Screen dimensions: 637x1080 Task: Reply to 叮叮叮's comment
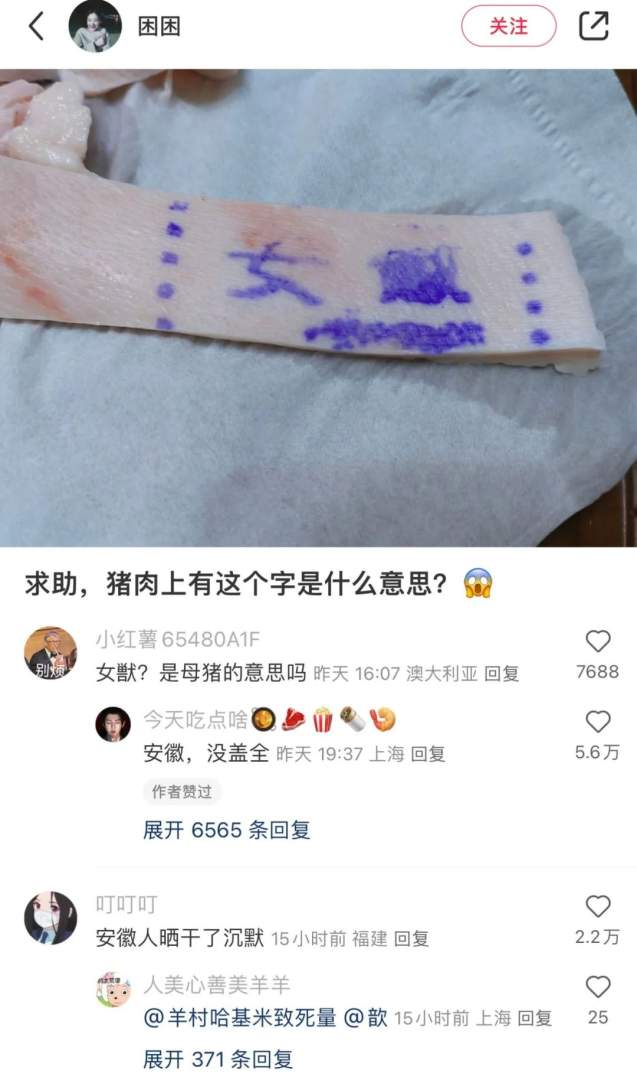point(411,938)
